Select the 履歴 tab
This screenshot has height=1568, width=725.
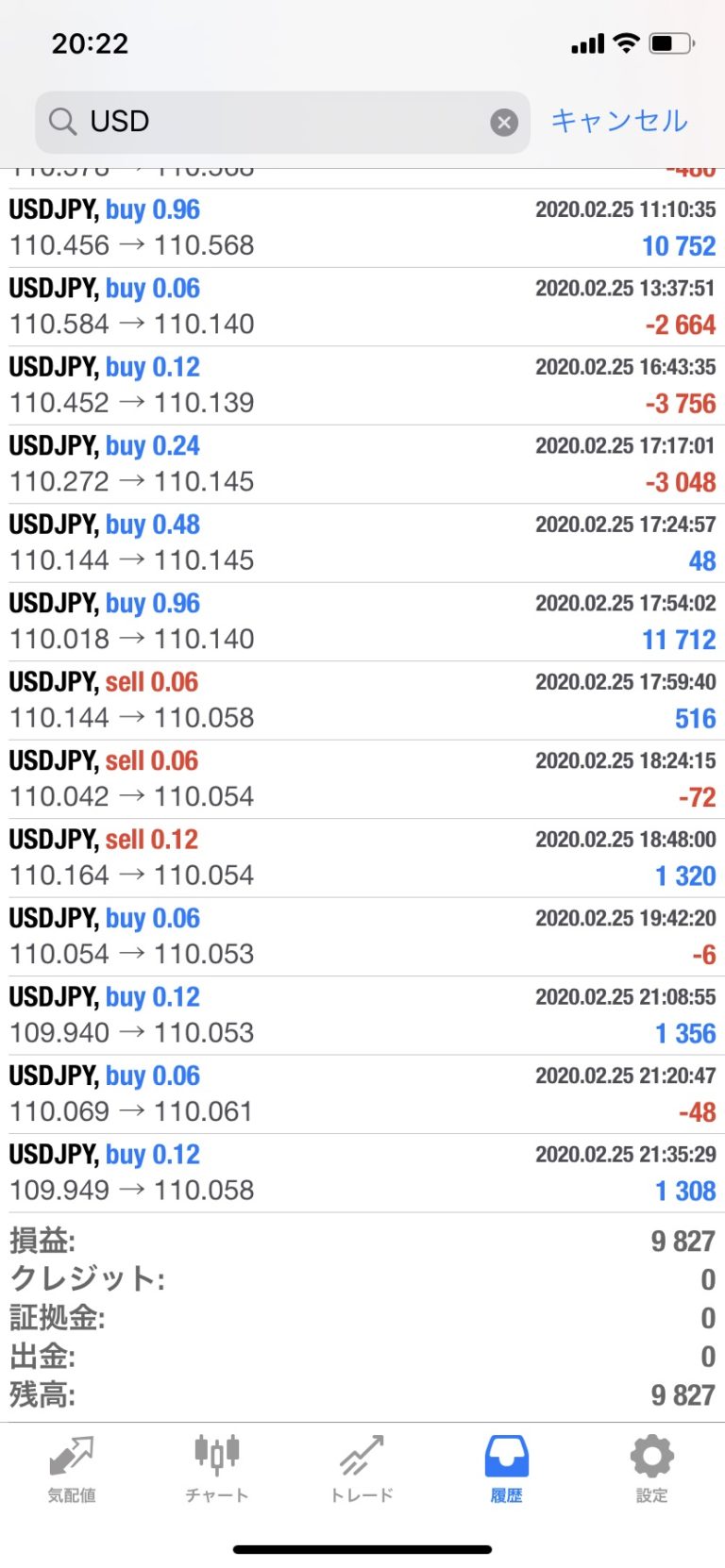pyautogui.click(x=507, y=1468)
